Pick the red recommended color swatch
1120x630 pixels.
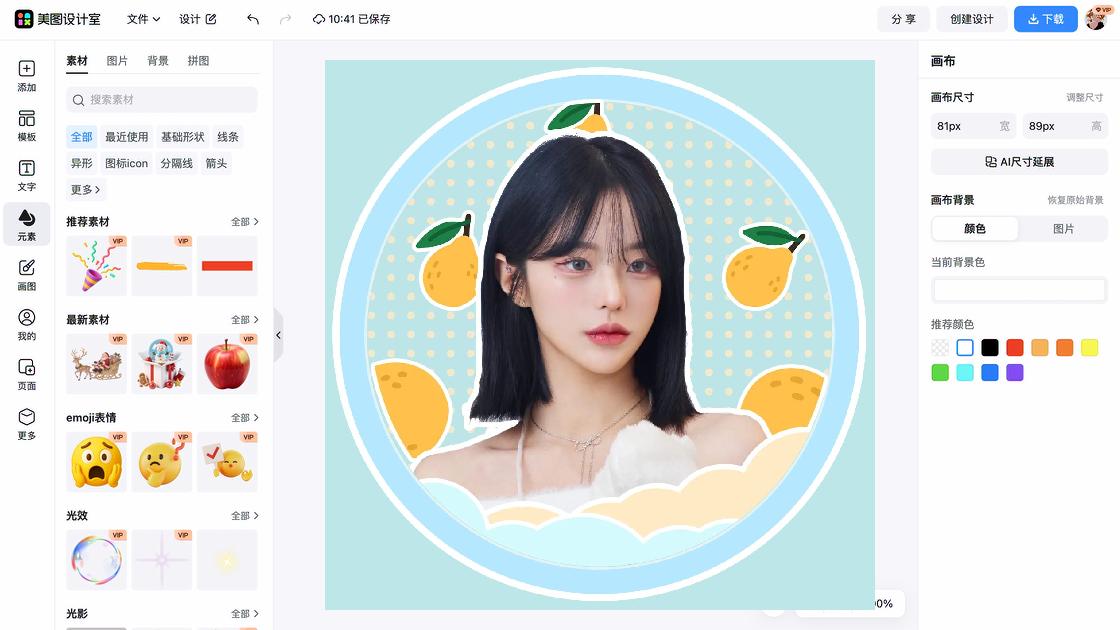1015,348
